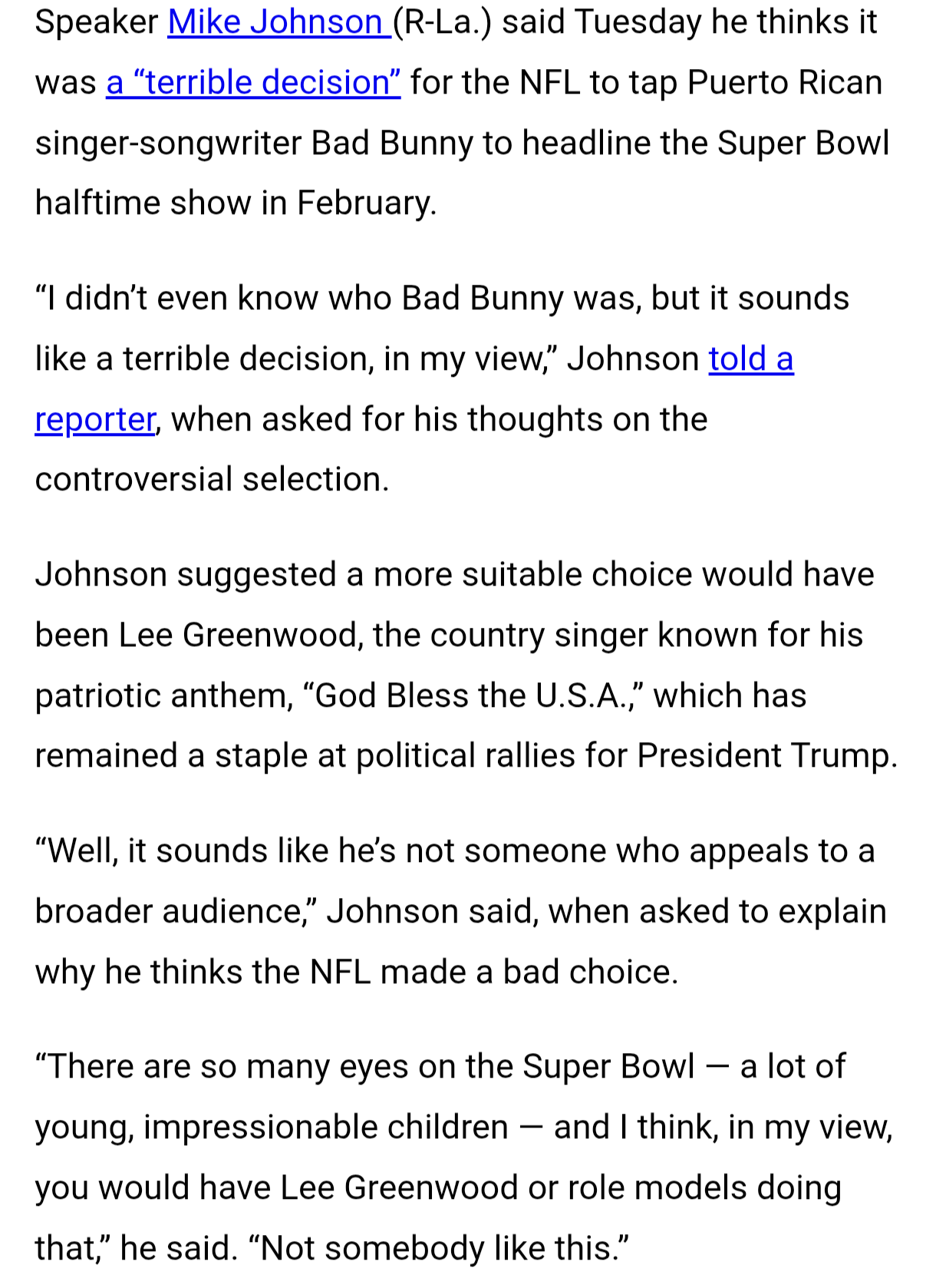Screen dimensions: 936x1288
Task: Follow the "terrible decision" link
Action: coord(253,83)
